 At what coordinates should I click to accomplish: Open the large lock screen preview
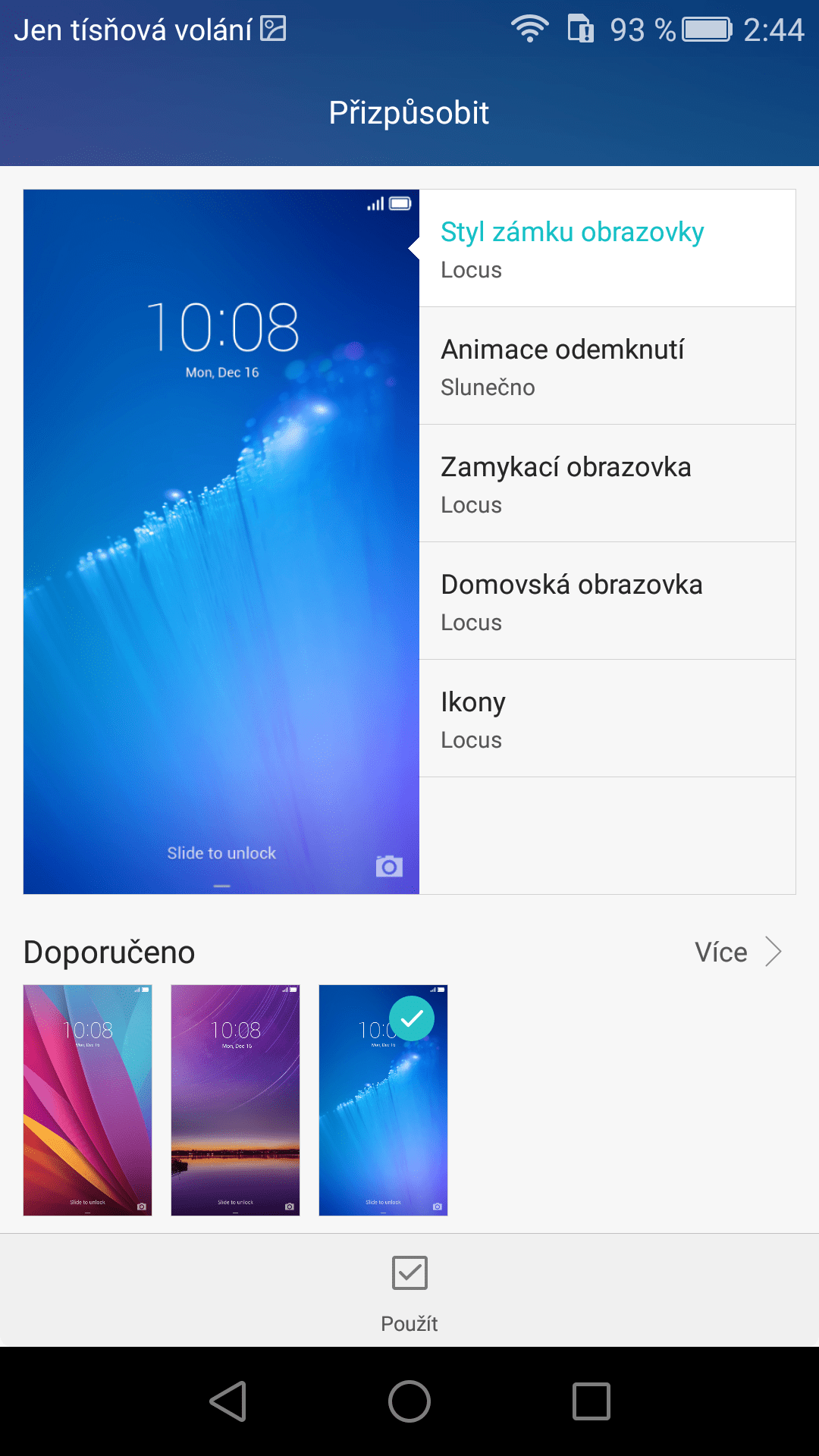pyautogui.click(x=221, y=541)
